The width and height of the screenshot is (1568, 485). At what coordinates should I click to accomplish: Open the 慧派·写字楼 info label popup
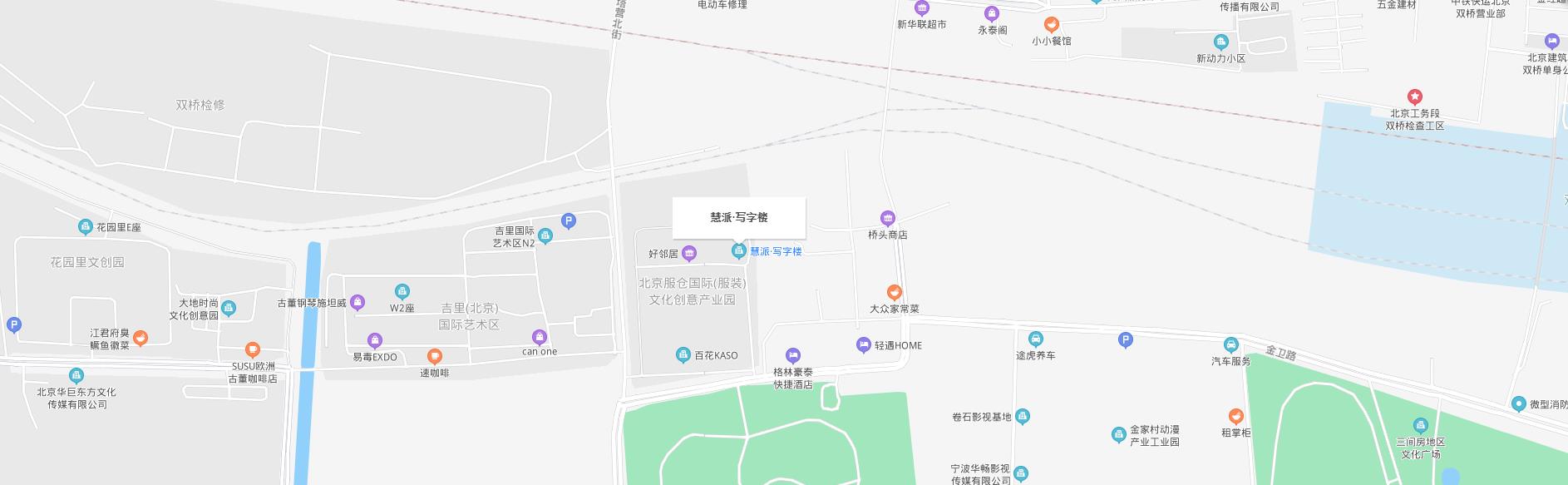738,218
